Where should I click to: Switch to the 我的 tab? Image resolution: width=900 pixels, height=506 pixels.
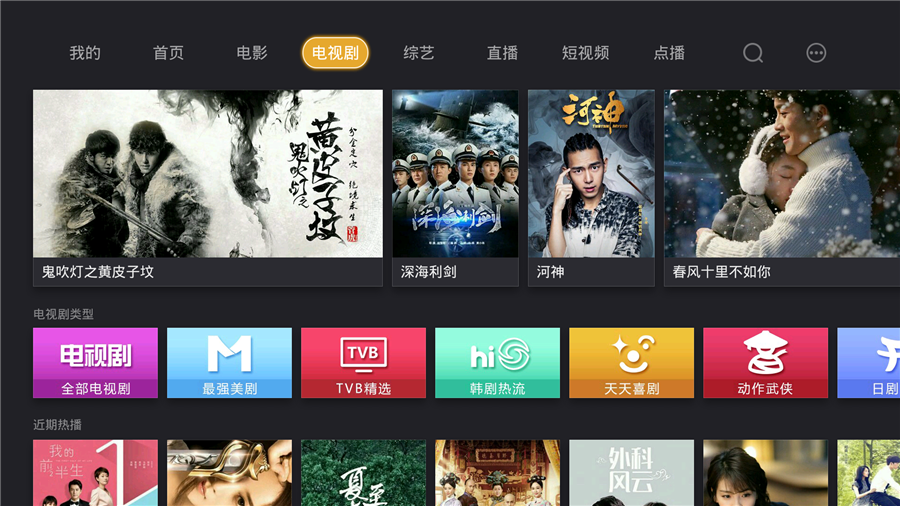[x=85, y=53]
